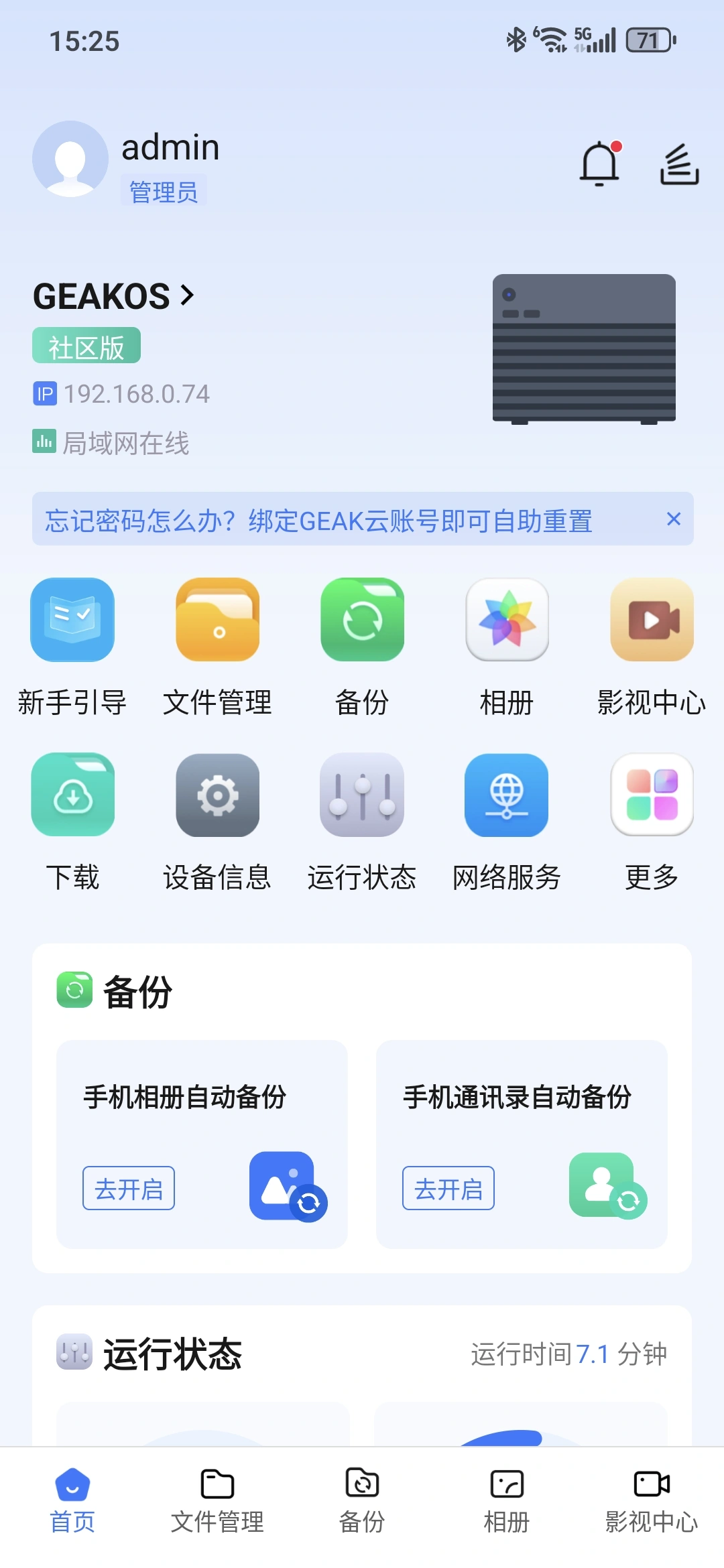Open the 影视中心 app icon
The image size is (724, 1568).
652,620
